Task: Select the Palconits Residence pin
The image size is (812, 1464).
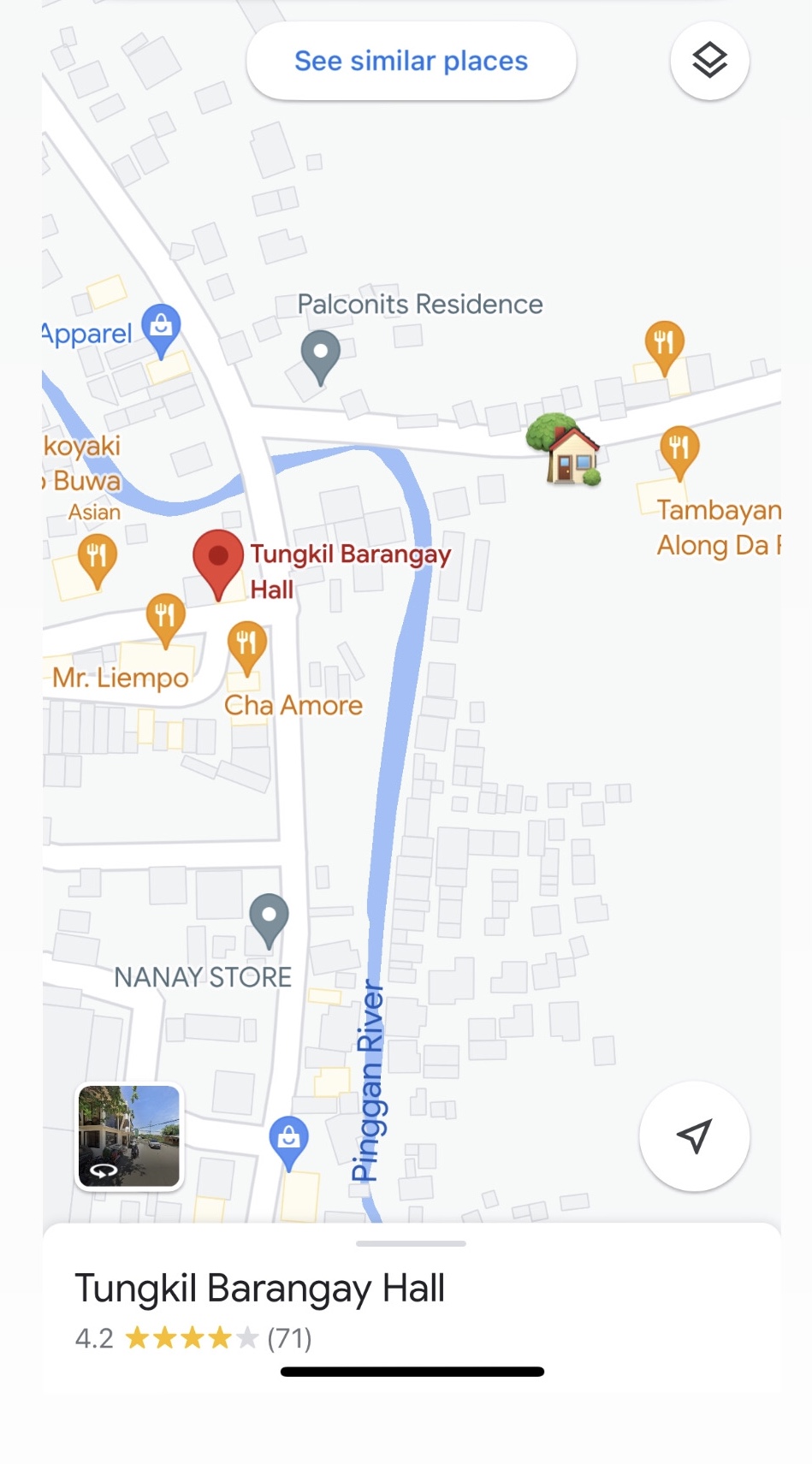Action: (321, 354)
